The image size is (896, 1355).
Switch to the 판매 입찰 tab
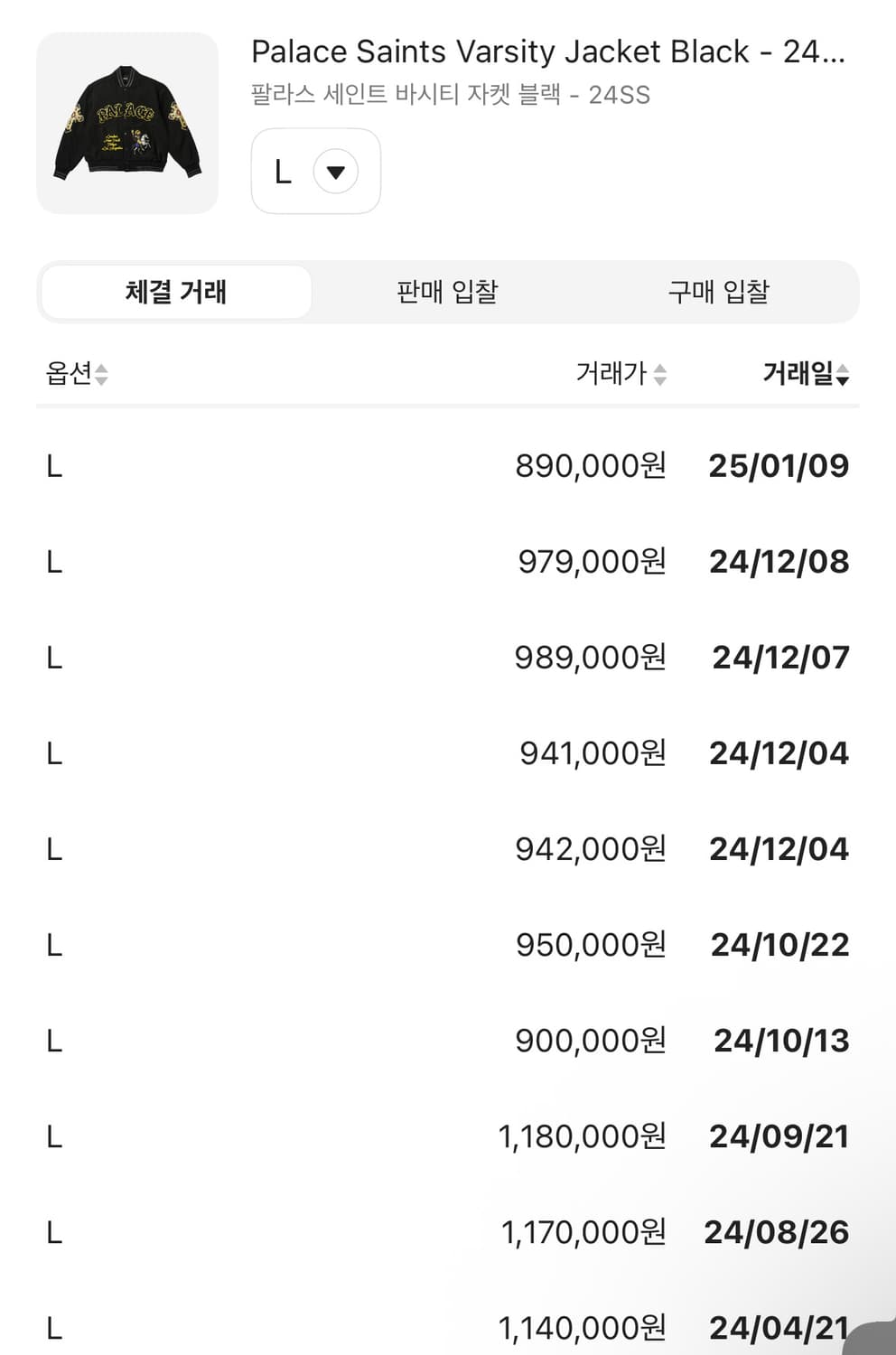click(x=448, y=291)
